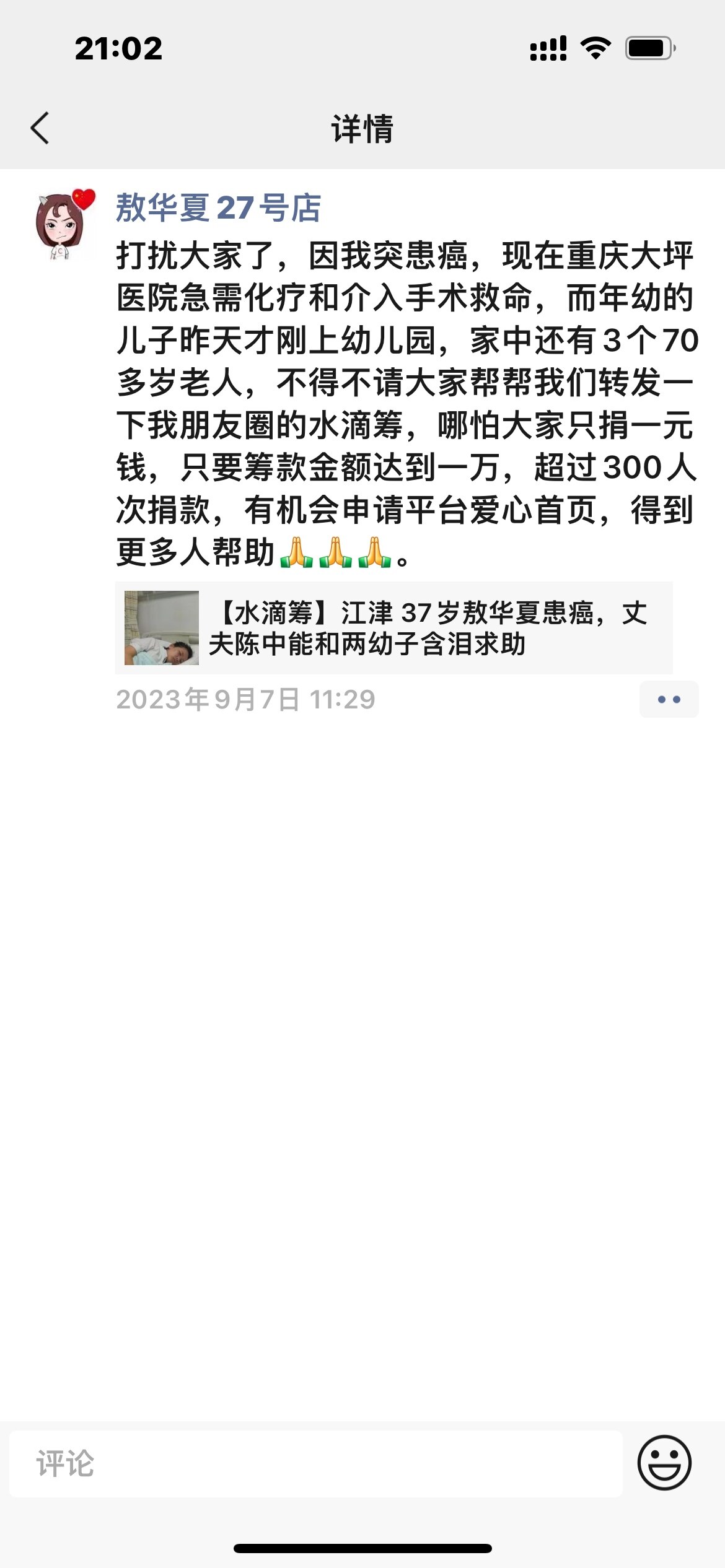Viewport: 725px width, 1568px height.
Task: Open 敖华夏27号店 profile avatar
Action: tap(64, 224)
